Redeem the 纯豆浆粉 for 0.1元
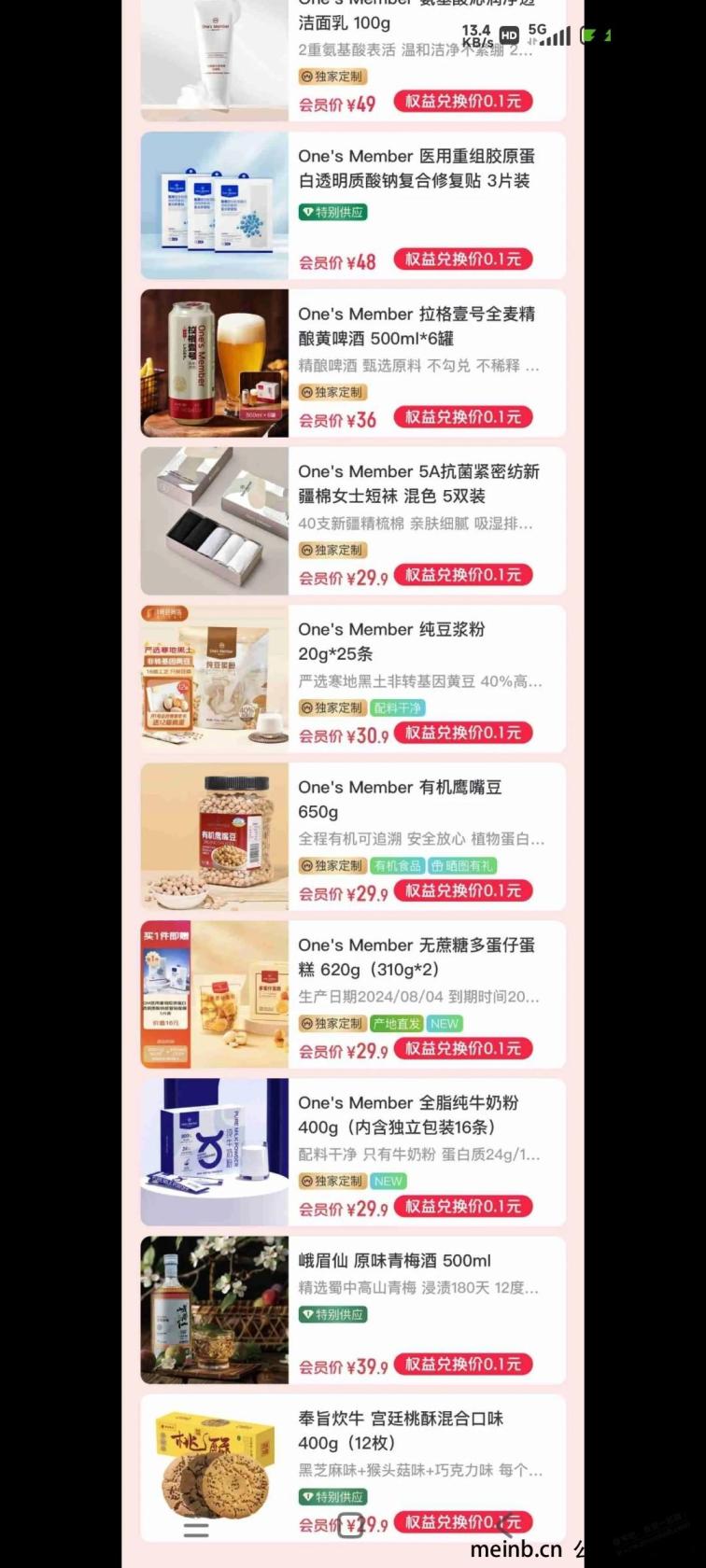 point(463,733)
